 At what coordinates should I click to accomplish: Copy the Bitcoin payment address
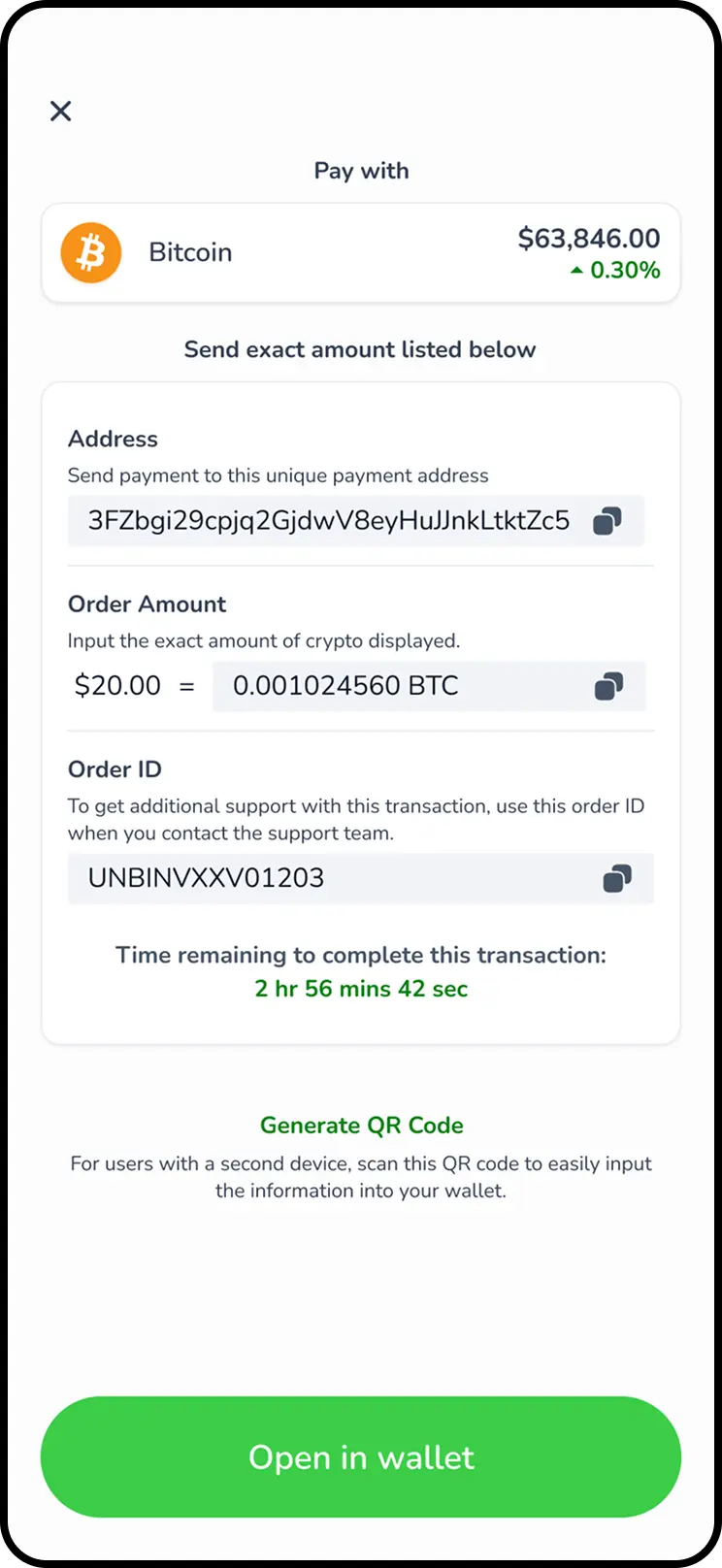[607, 521]
